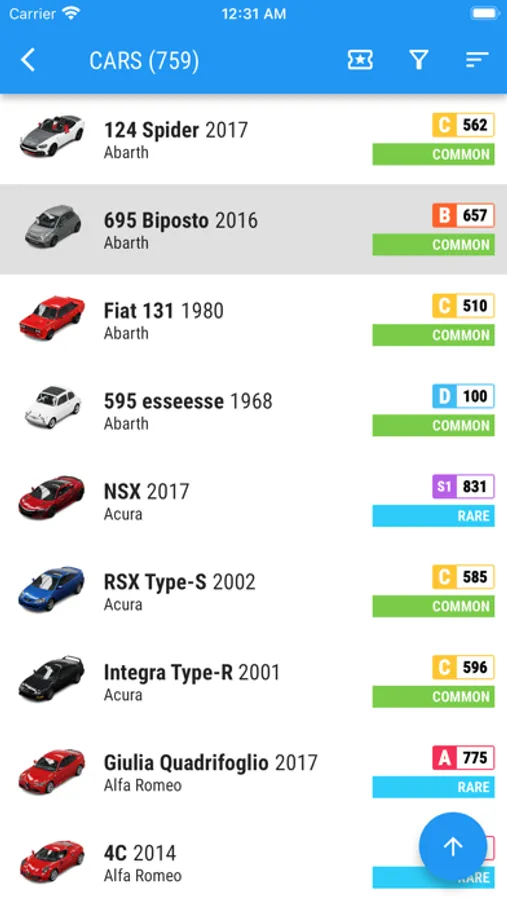Viewport: 507px width, 900px height.
Task: Open Giulia Quadrifoglio 2017 details
Action: click(x=253, y=772)
